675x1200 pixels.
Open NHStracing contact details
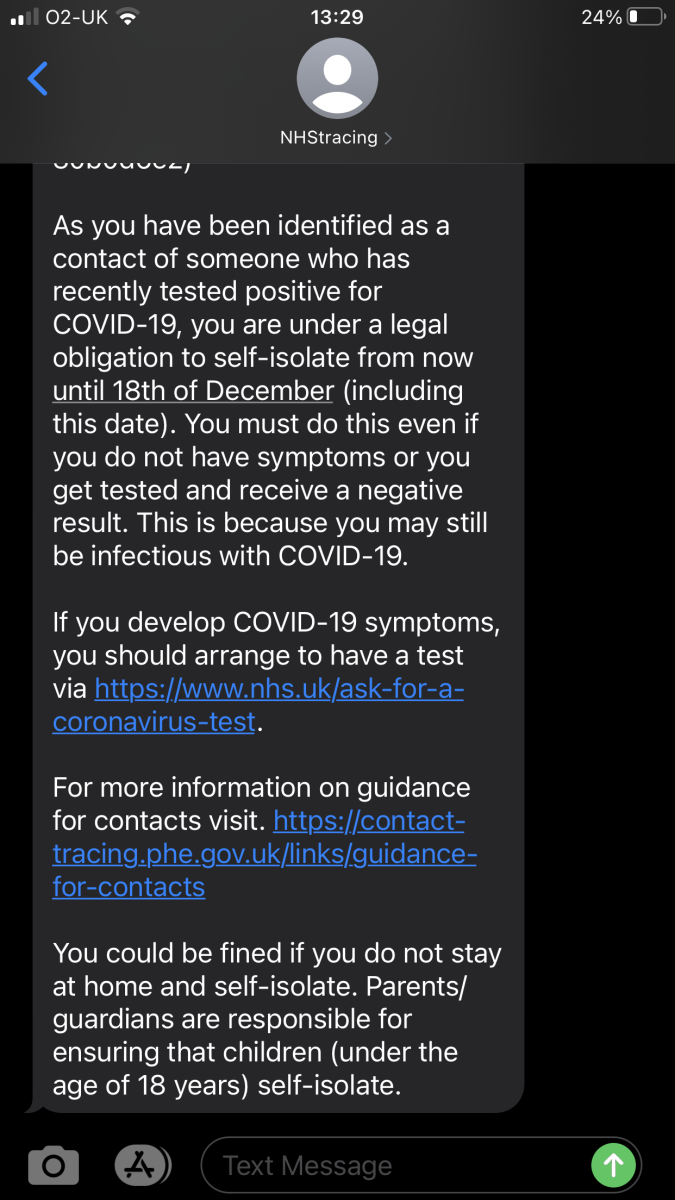[337, 95]
